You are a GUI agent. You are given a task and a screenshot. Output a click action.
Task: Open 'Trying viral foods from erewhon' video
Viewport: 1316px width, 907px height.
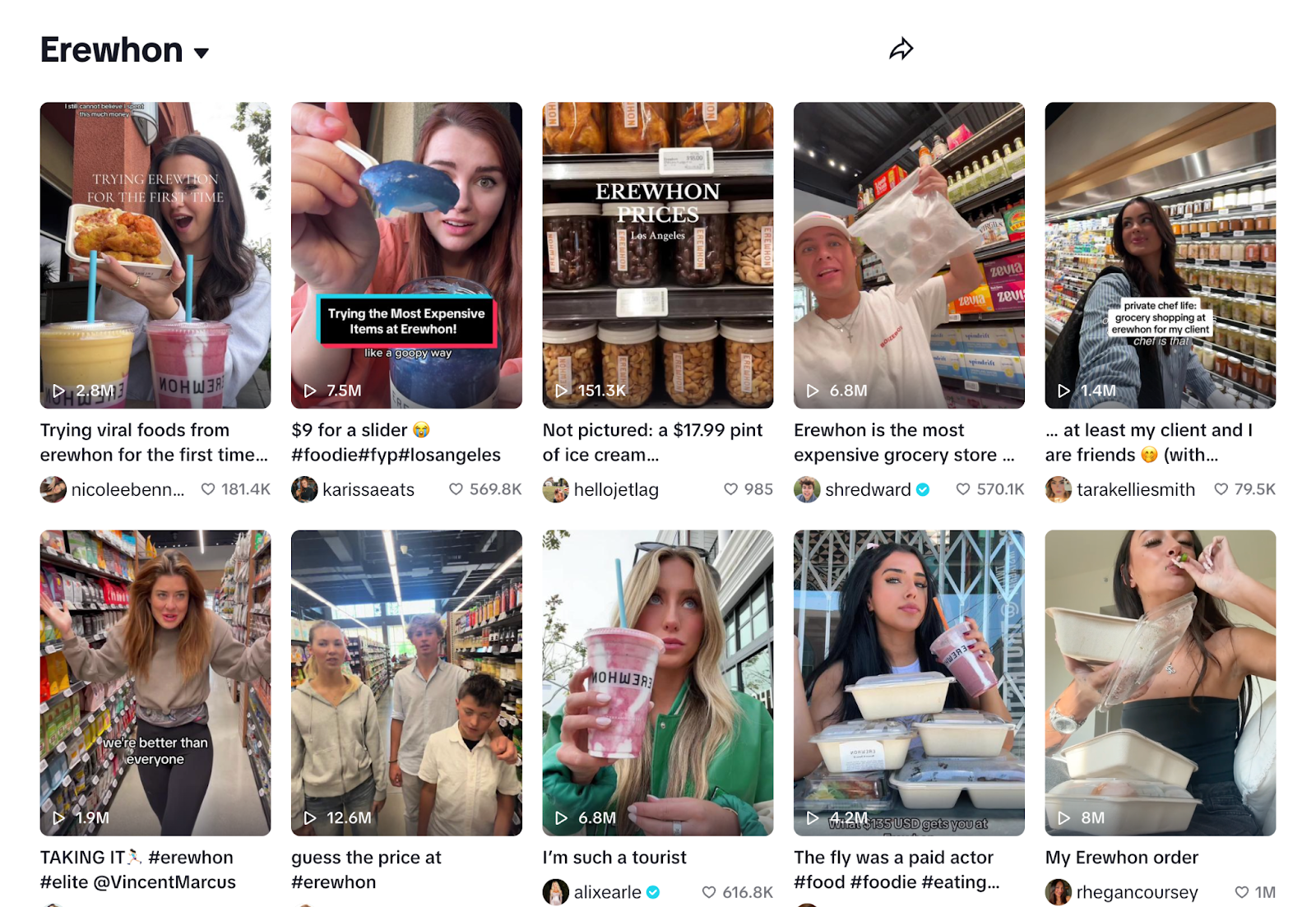(155, 255)
